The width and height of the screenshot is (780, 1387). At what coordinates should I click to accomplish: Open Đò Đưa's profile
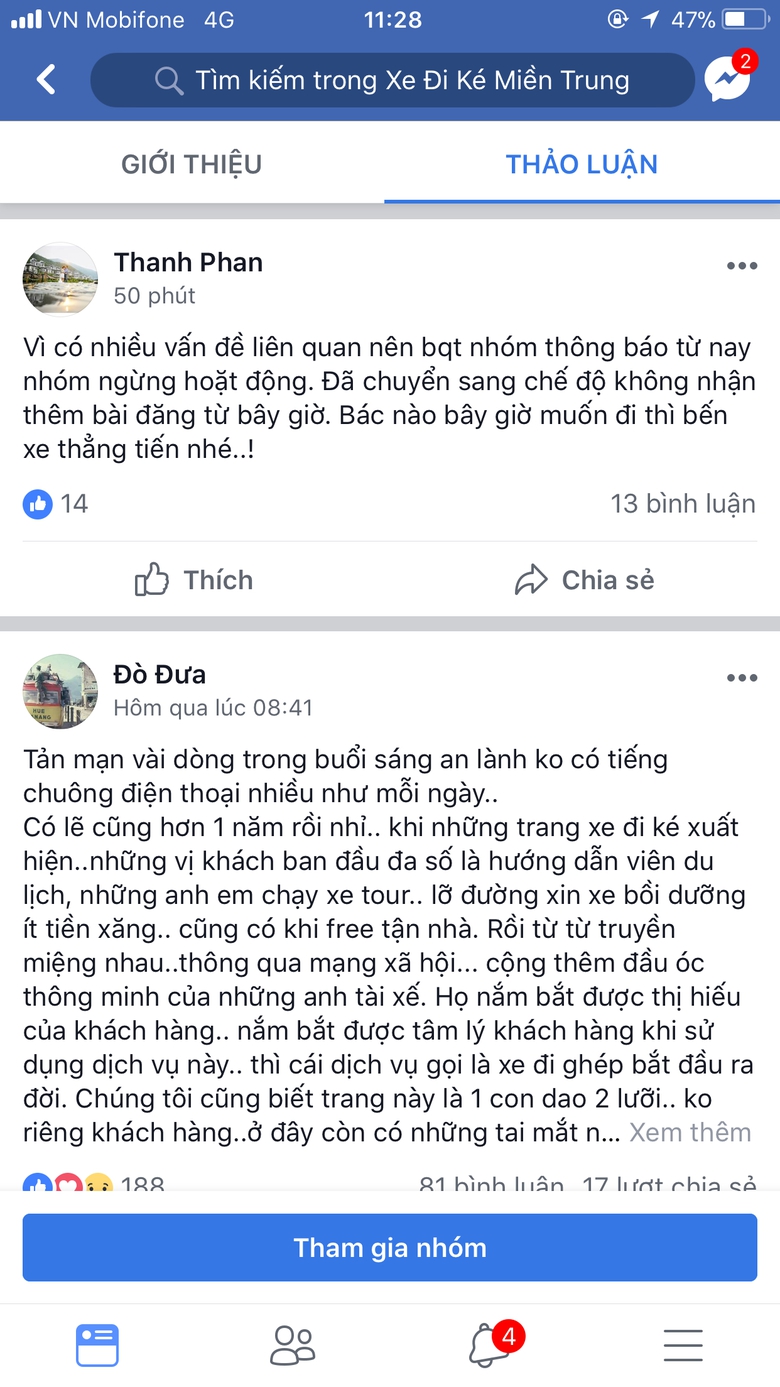tap(160, 675)
